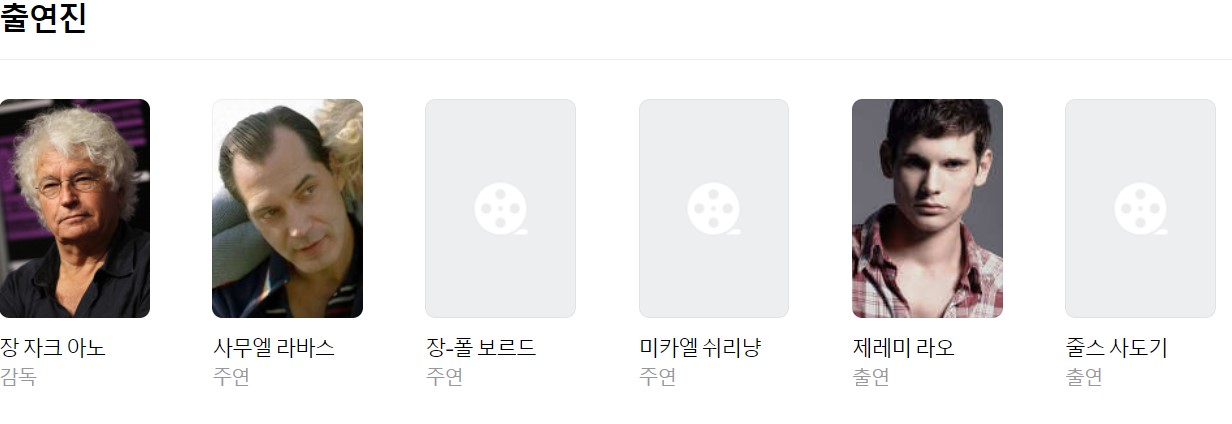View 줄스 사도기 cast card
1232x424 pixels.
(1140, 208)
